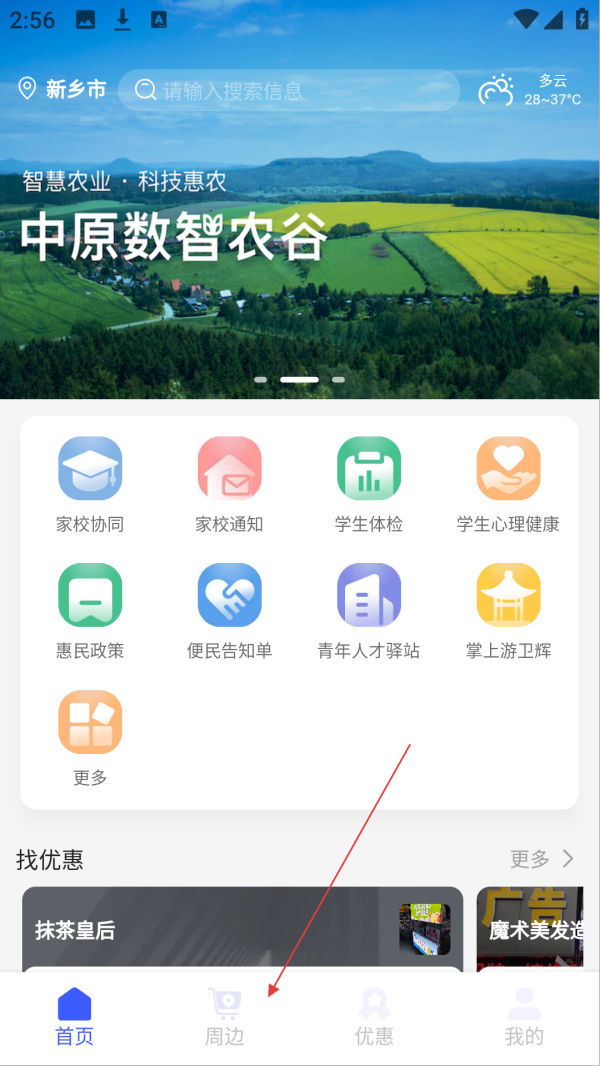The image size is (600, 1066).
Task: Switch to the 周边 tab
Action: coord(225,1017)
